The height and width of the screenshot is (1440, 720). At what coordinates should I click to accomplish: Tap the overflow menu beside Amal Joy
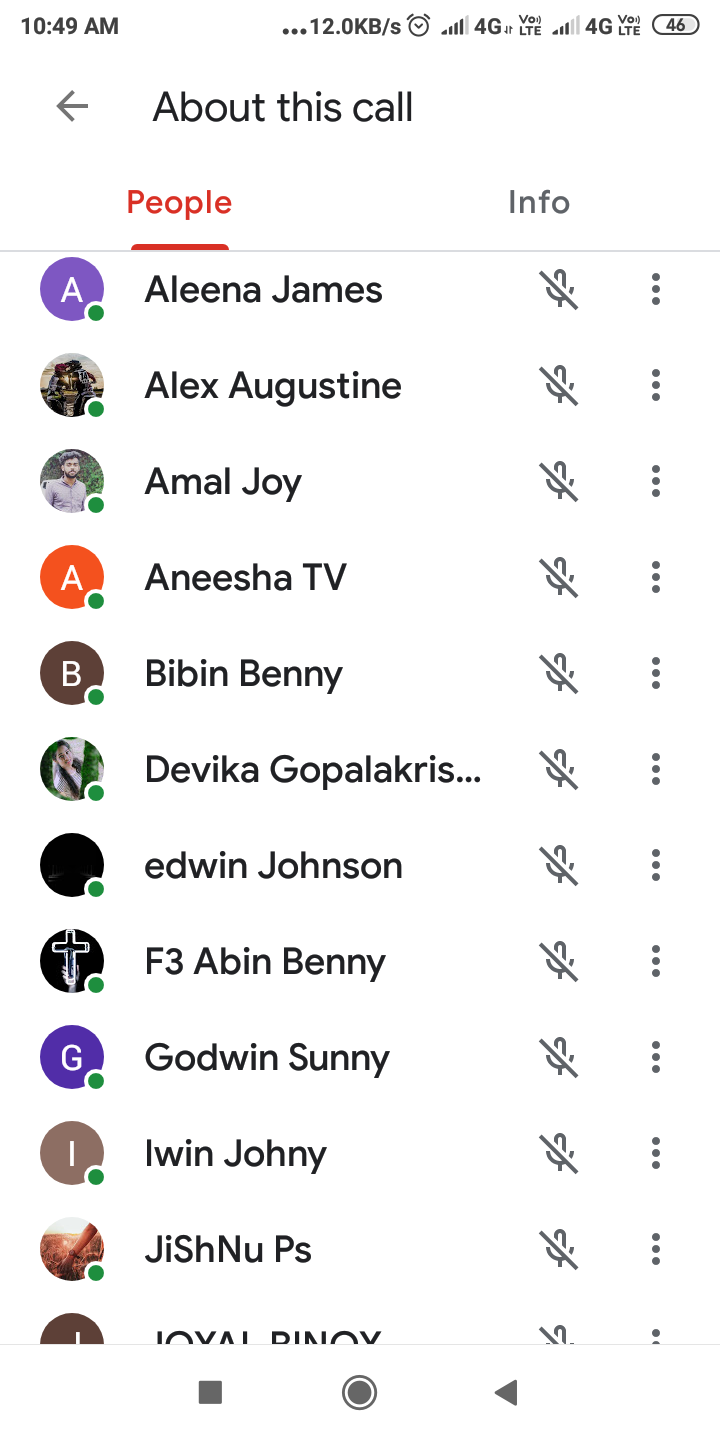pos(656,482)
